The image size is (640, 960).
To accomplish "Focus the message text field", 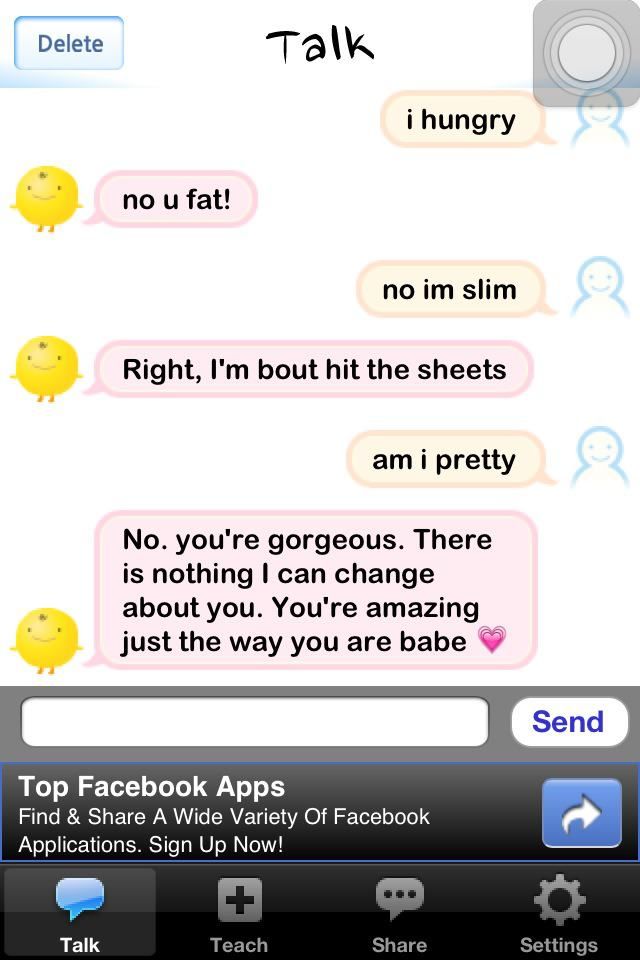I will tap(255, 722).
